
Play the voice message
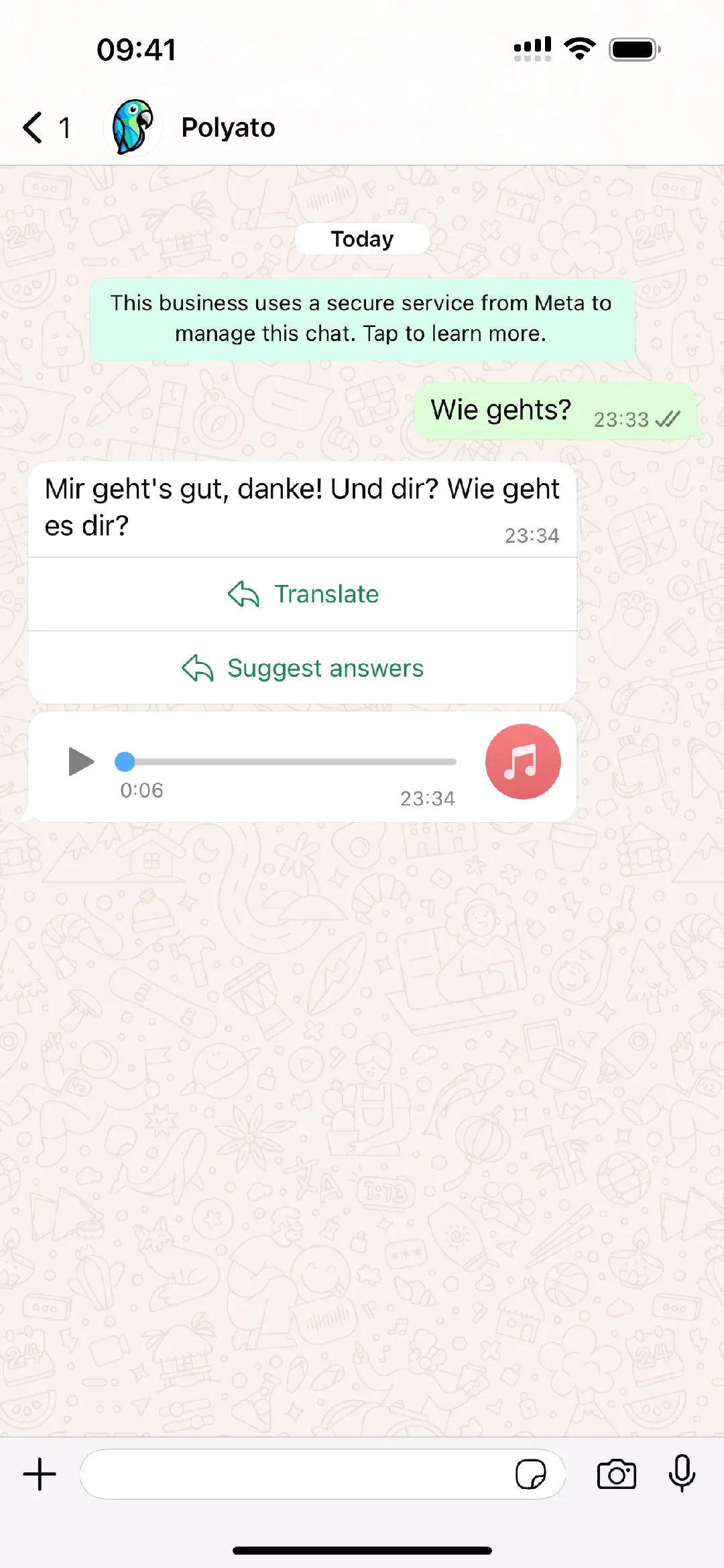81,762
